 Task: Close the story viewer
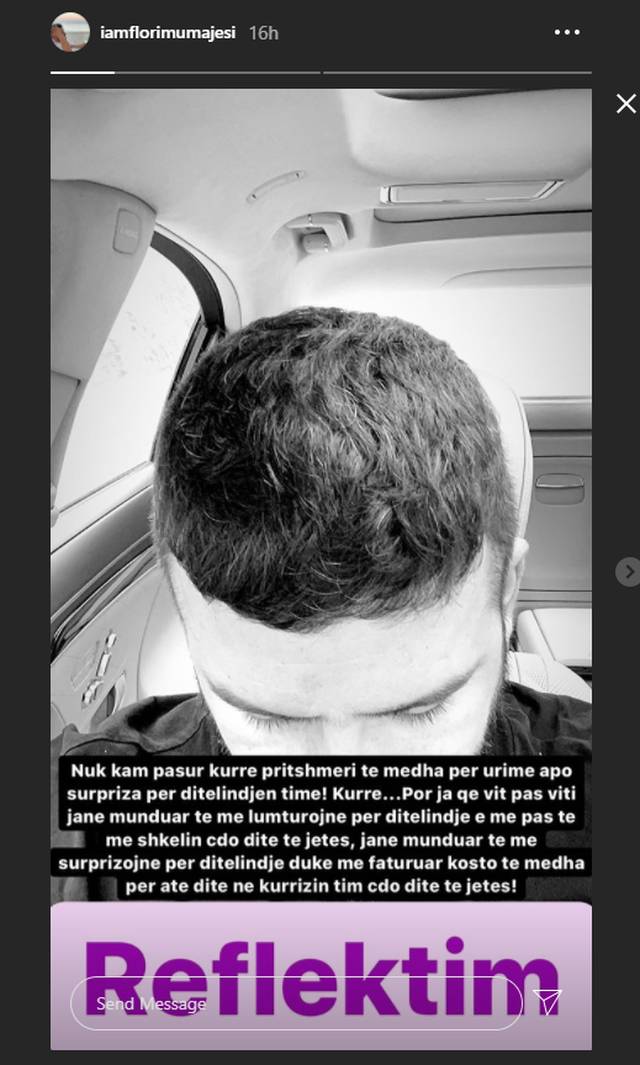click(626, 104)
